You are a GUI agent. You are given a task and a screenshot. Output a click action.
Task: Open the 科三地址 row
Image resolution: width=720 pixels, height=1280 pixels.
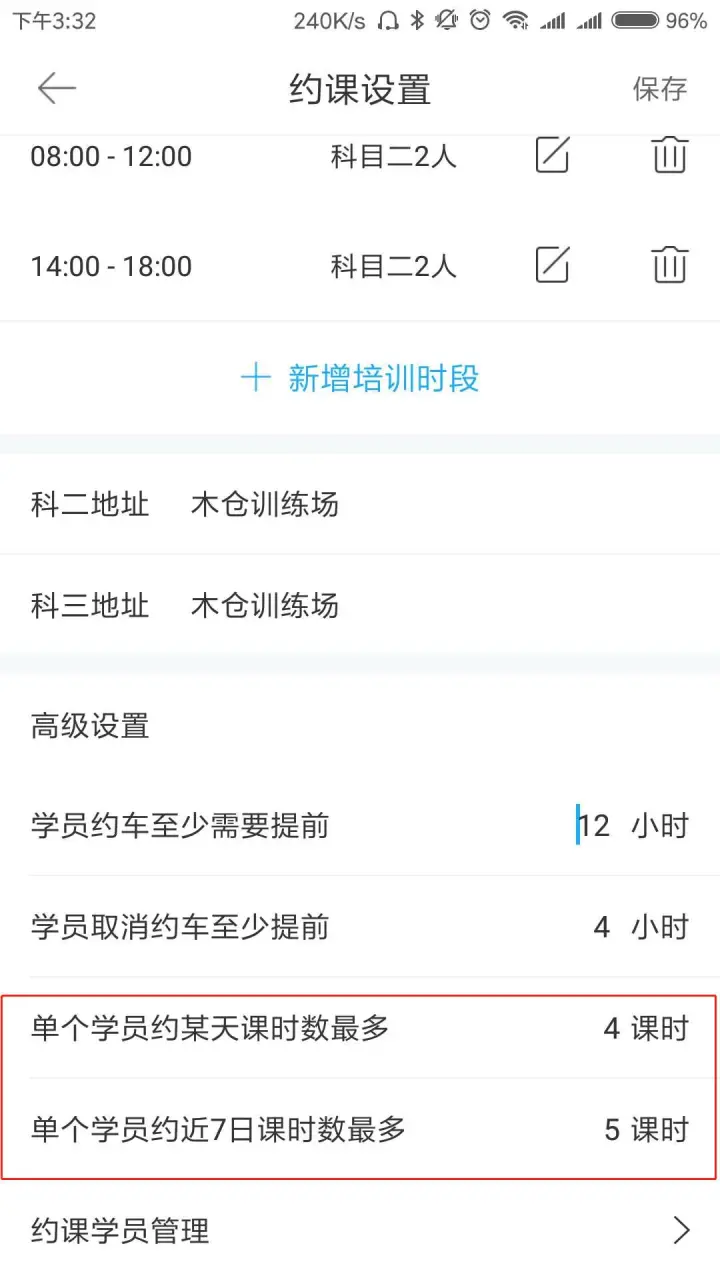360,605
